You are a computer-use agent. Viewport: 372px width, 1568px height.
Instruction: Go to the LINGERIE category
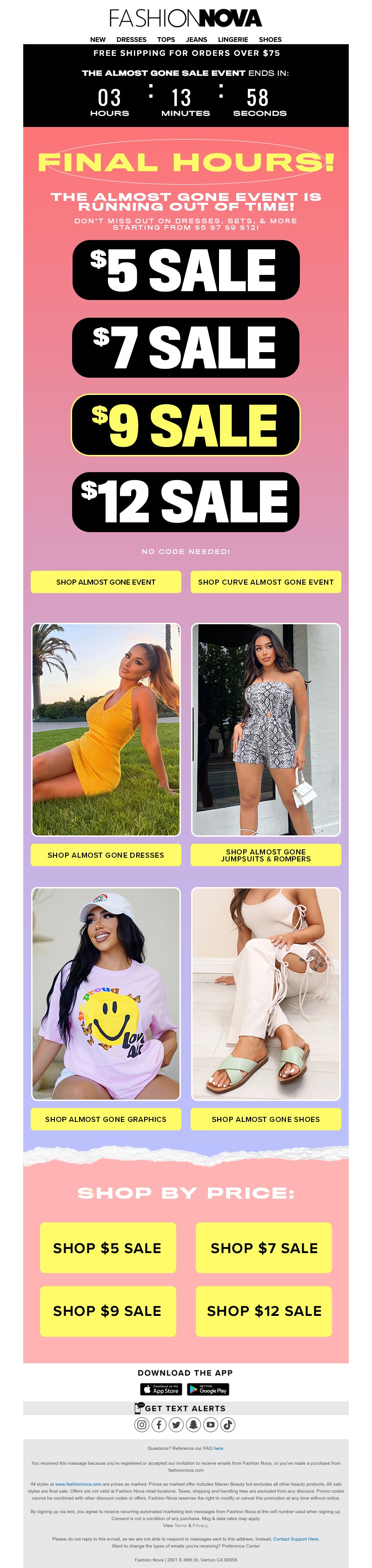pos(232,39)
